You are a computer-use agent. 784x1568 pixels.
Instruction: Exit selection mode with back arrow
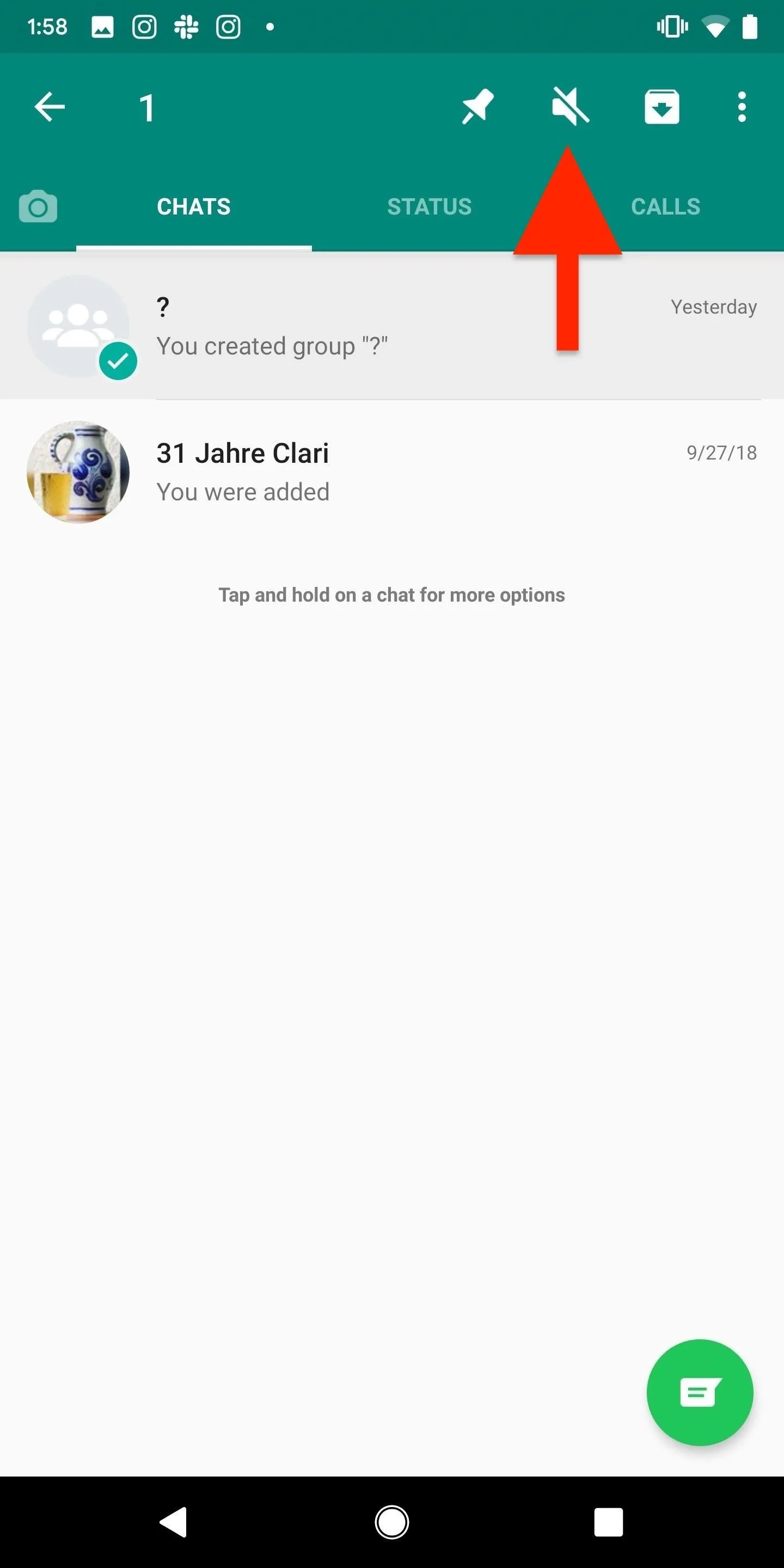point(50,107)
